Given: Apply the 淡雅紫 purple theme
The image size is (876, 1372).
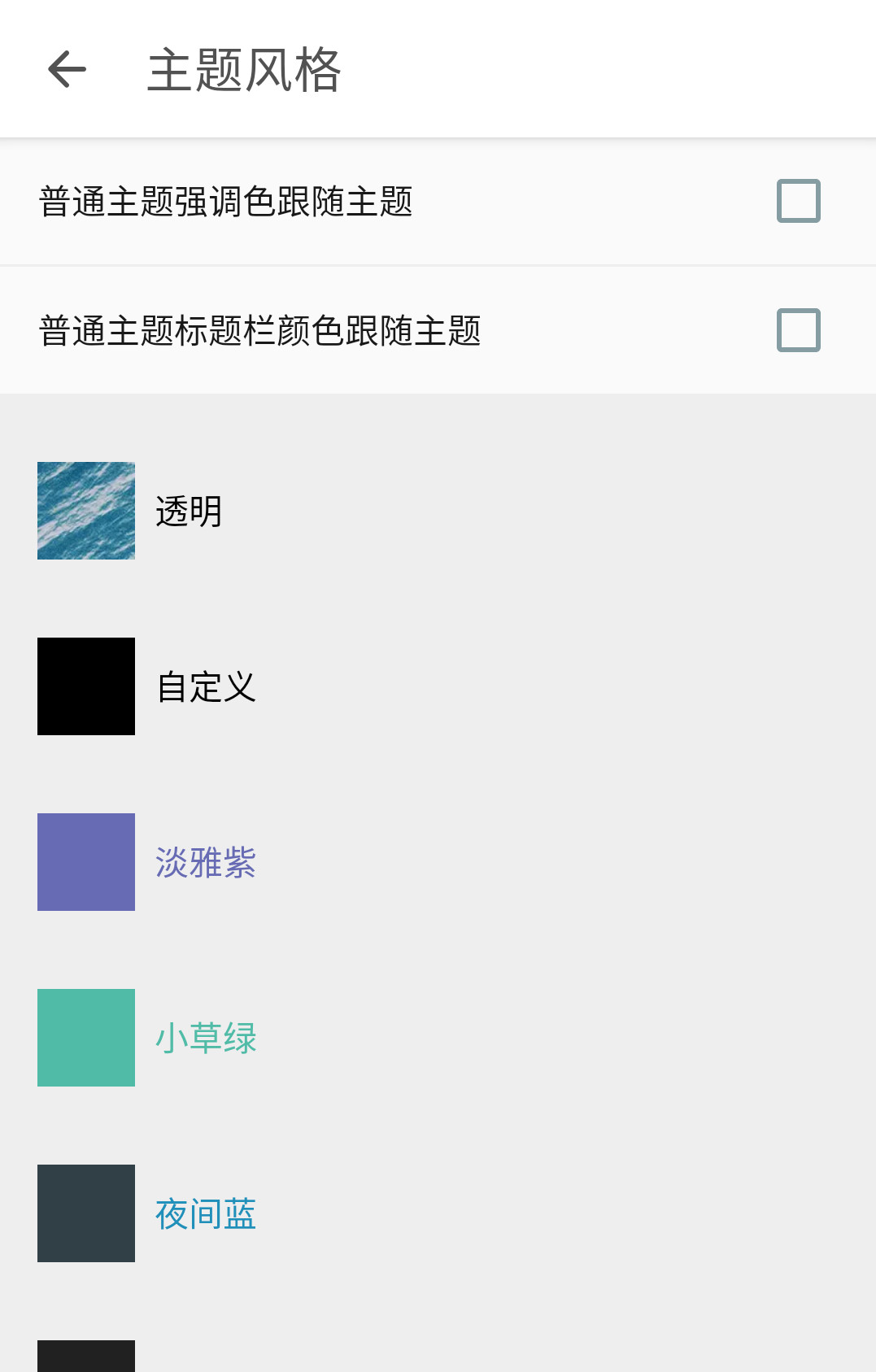Looking at the screenshot, I should coord(205,862).
